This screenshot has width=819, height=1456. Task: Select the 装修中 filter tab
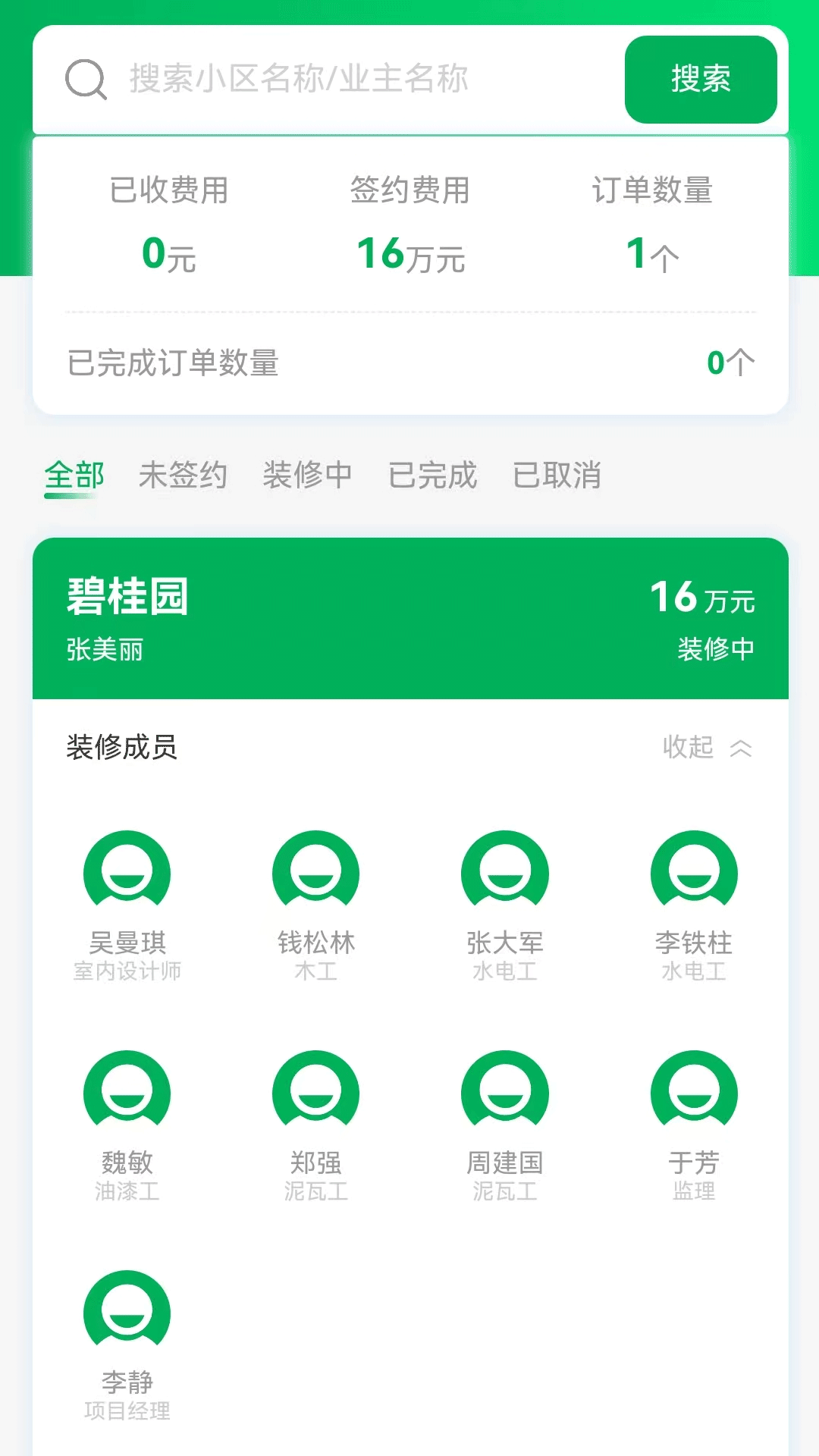coord(308,475)
